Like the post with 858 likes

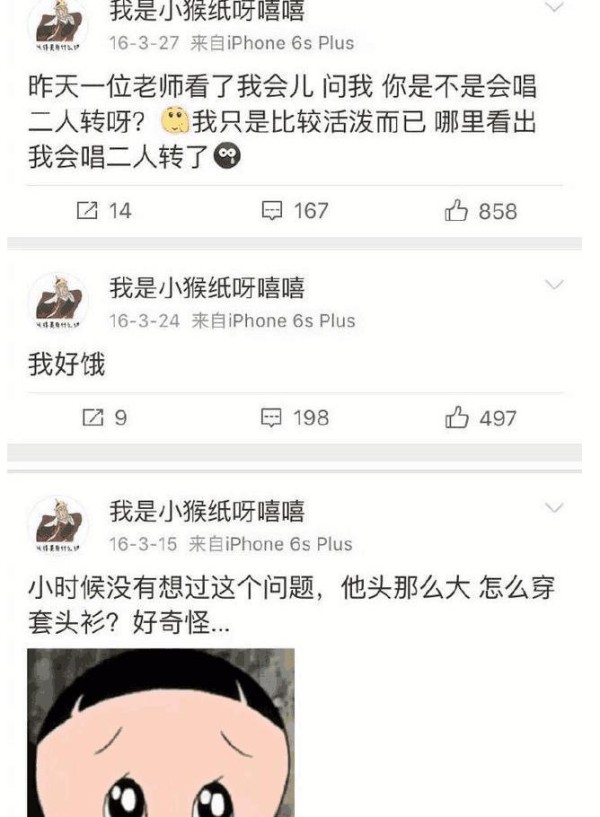[481, 211]
